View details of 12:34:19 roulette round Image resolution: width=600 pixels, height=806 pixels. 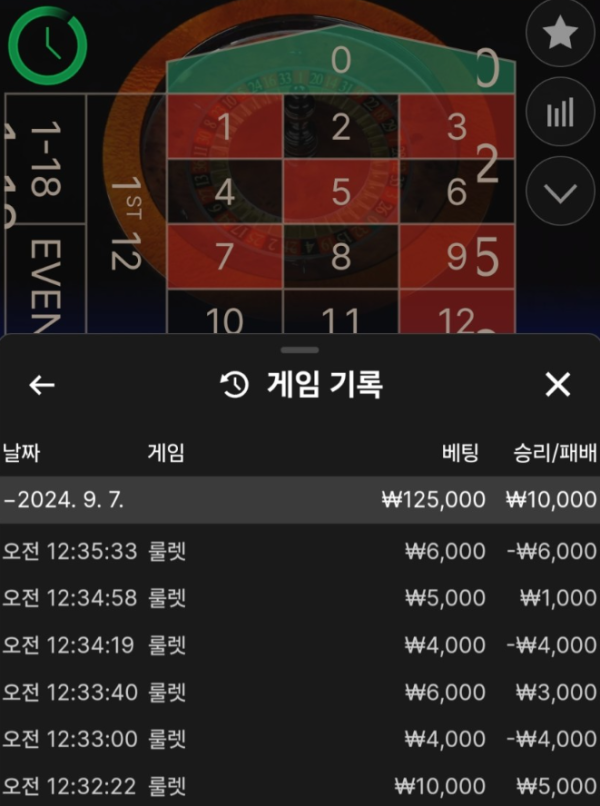300,645
